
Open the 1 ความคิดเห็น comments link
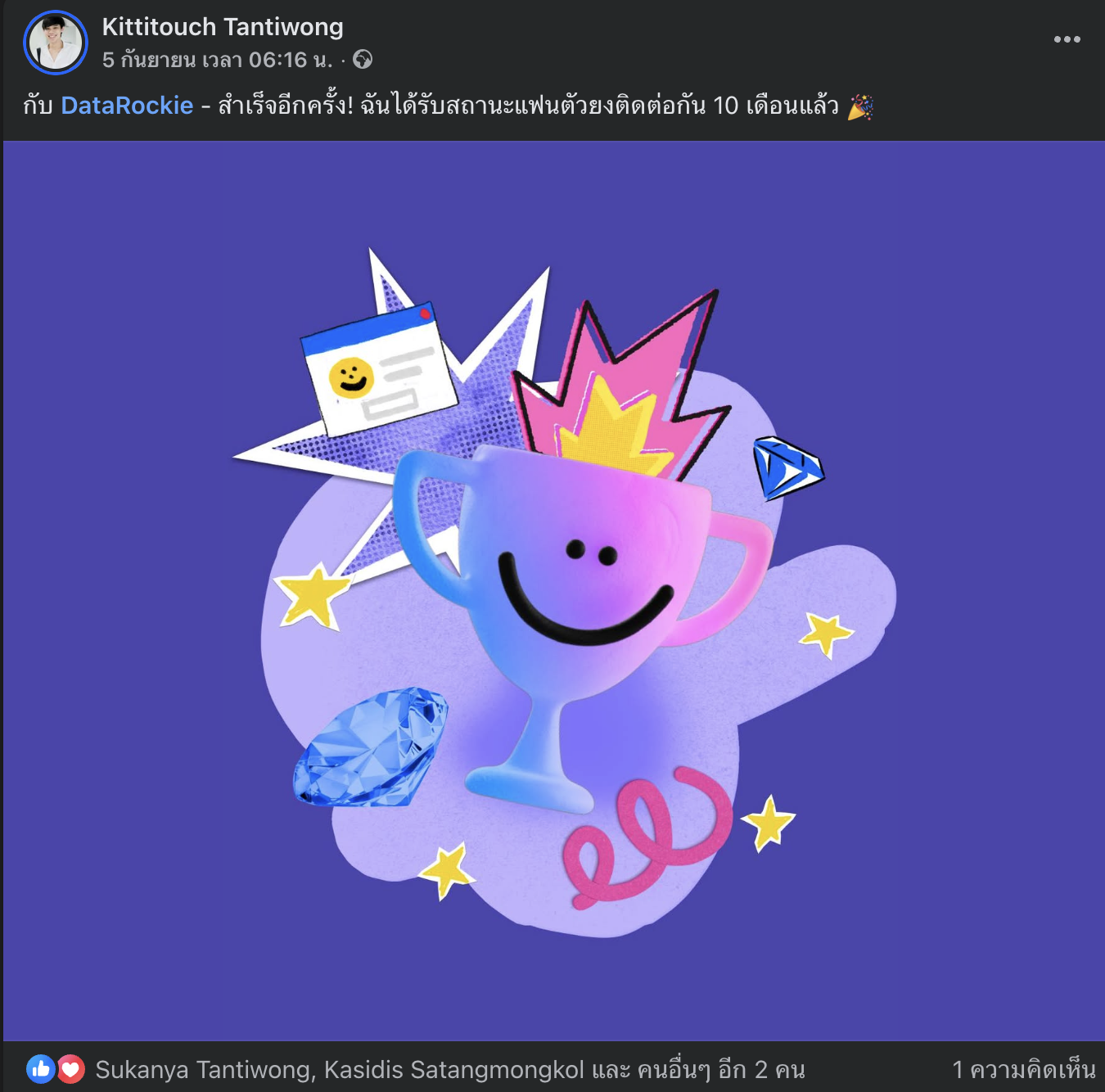(1023, 1069)
